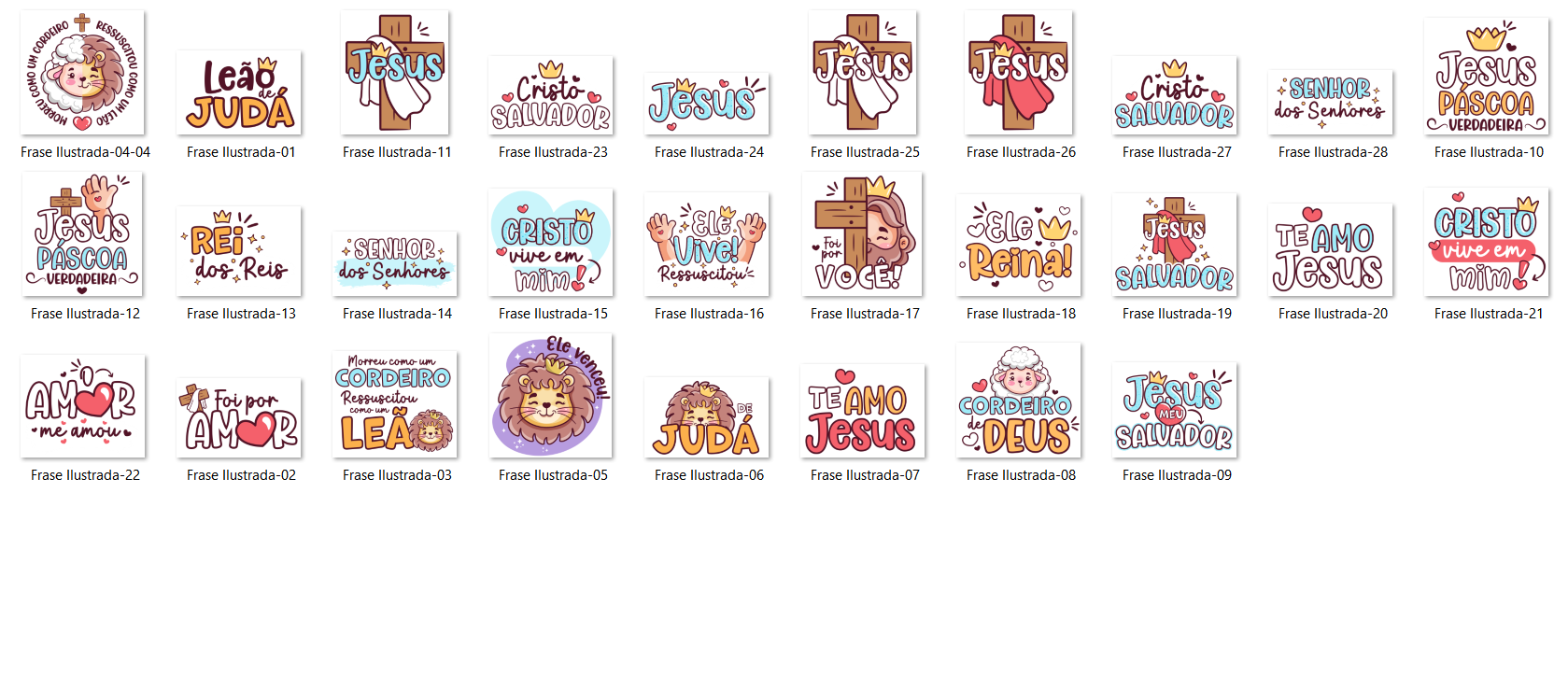Open Frase Ilustrada-23 Cristo Salvador image
This screenshot has width=1568, height=690.
551,95
